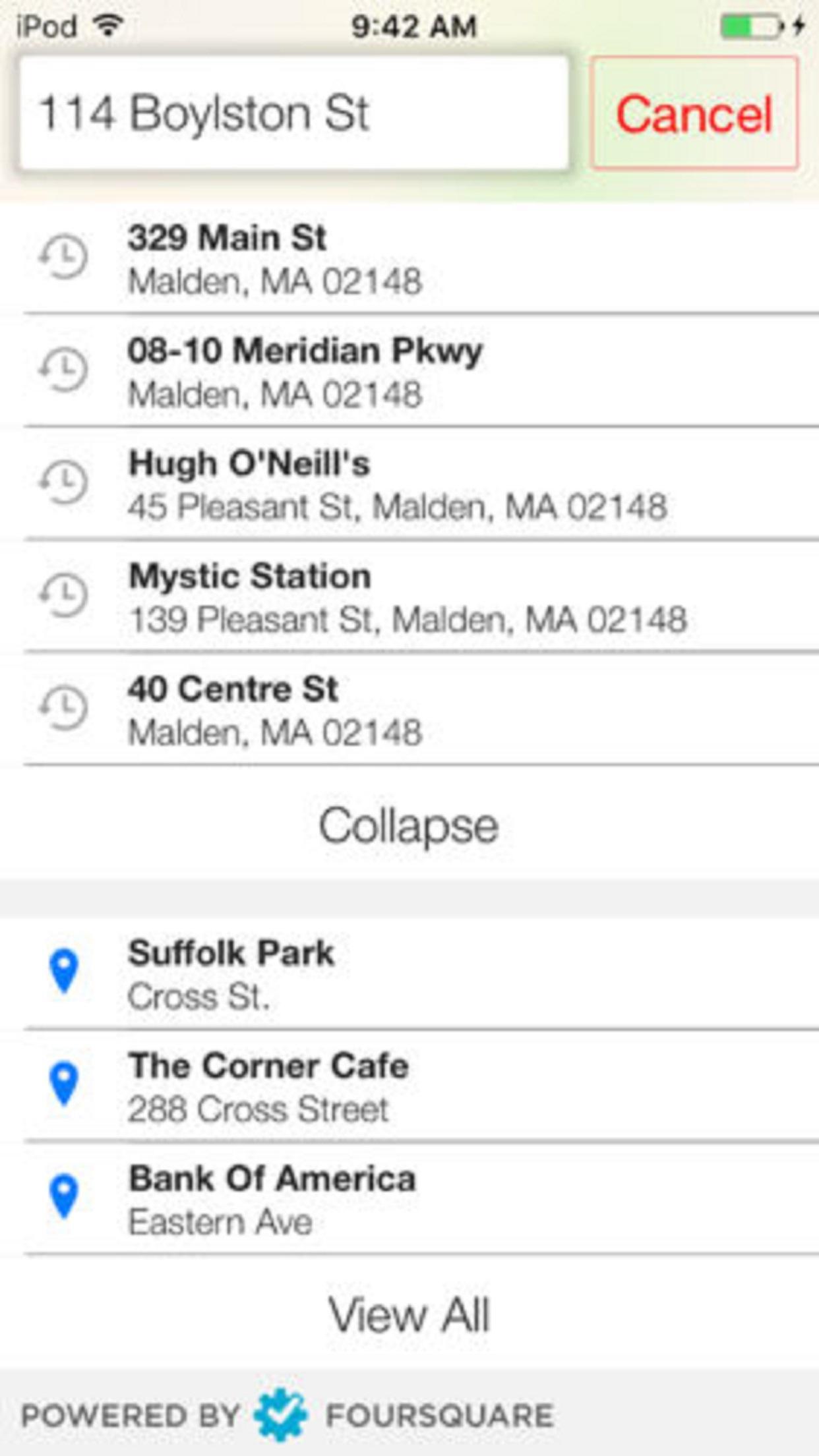819x1456 pixels.
Task: Choose recent address 40 Centre St
Action: (x=409, y=710)
